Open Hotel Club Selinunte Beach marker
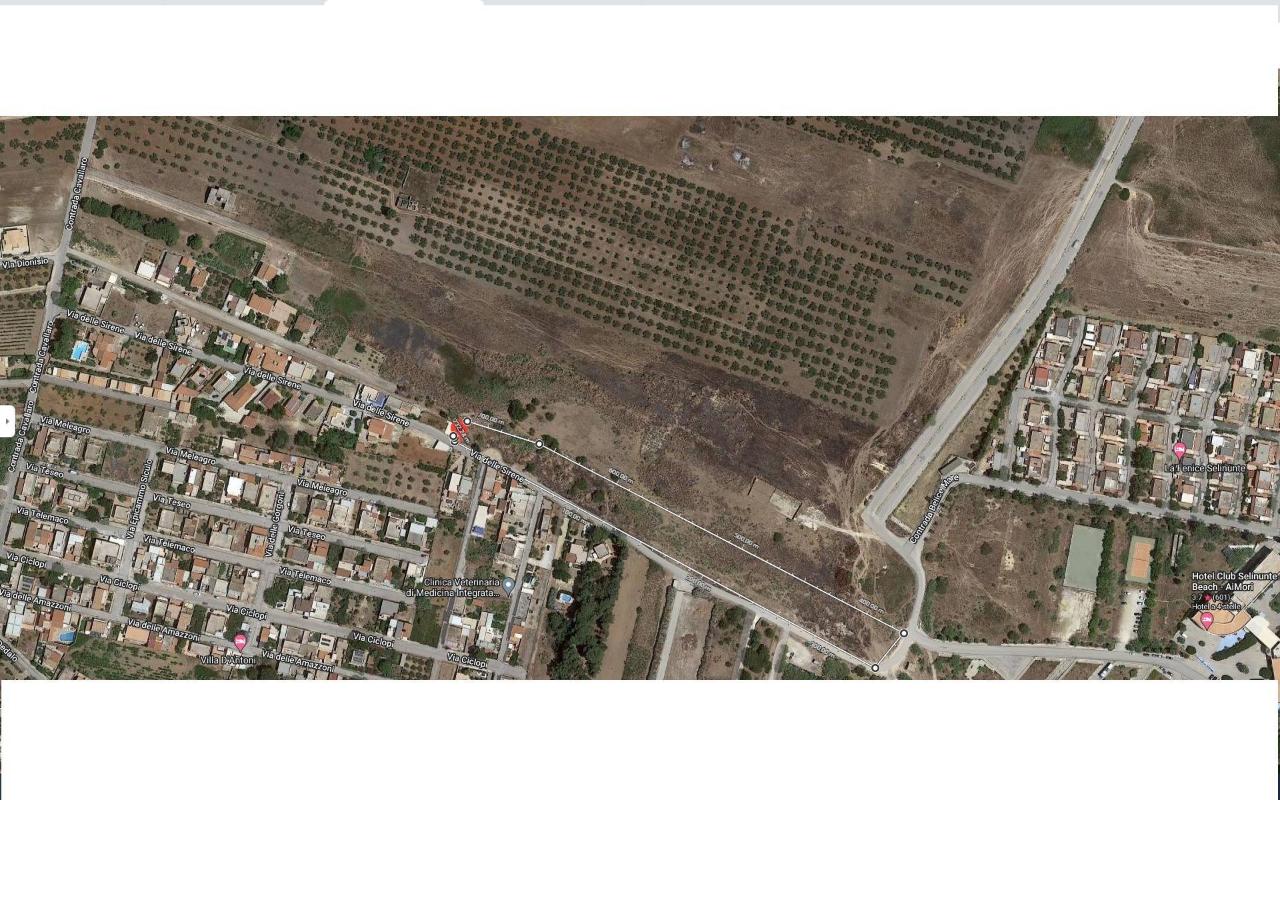Screen dimensions: 1280x906 click(x=1207, y=620)
